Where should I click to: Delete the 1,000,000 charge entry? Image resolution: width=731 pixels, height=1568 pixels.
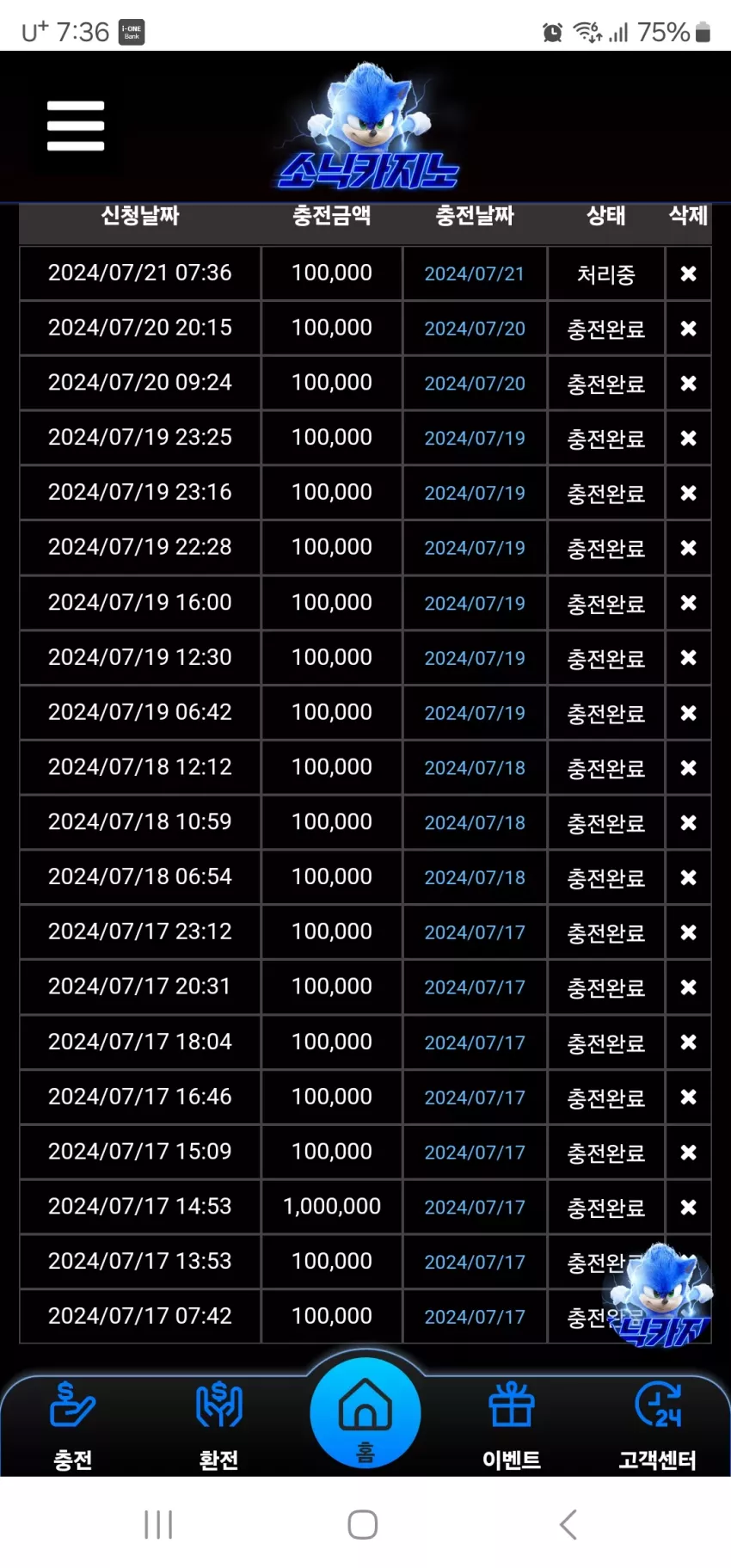pyautogui.click(x=688, y=1208)
